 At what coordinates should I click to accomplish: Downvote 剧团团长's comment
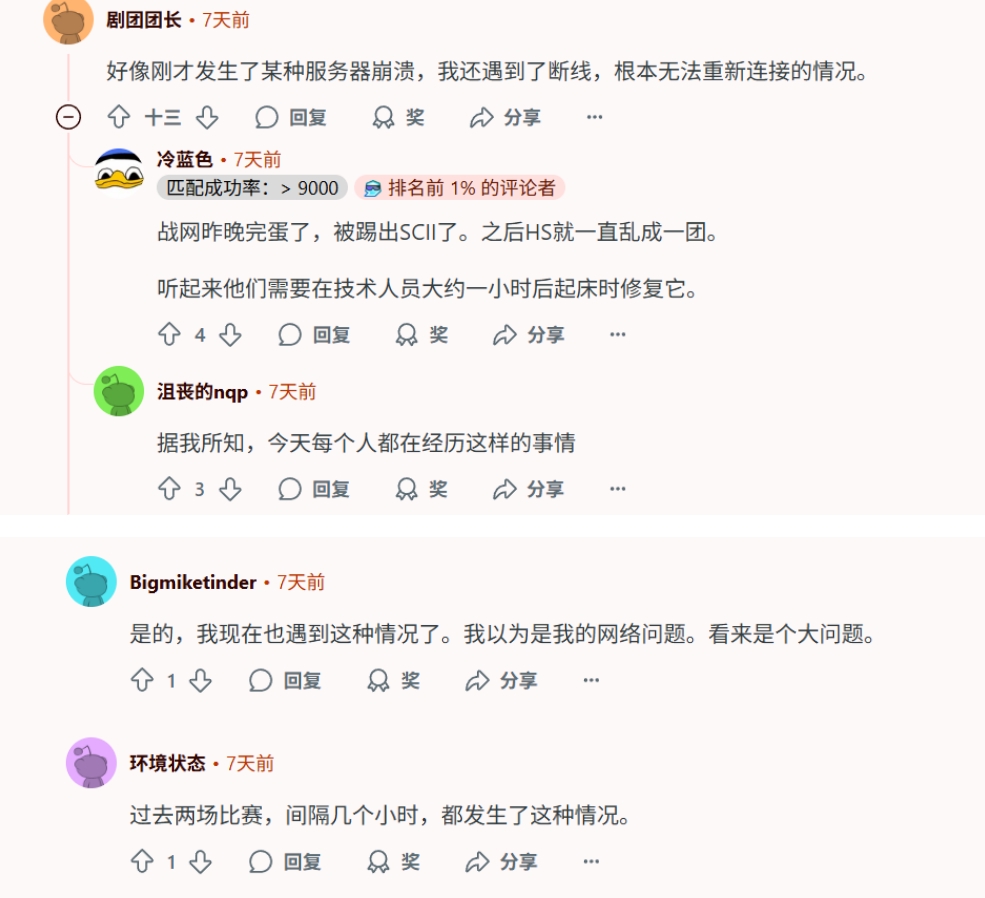point(207,118)
